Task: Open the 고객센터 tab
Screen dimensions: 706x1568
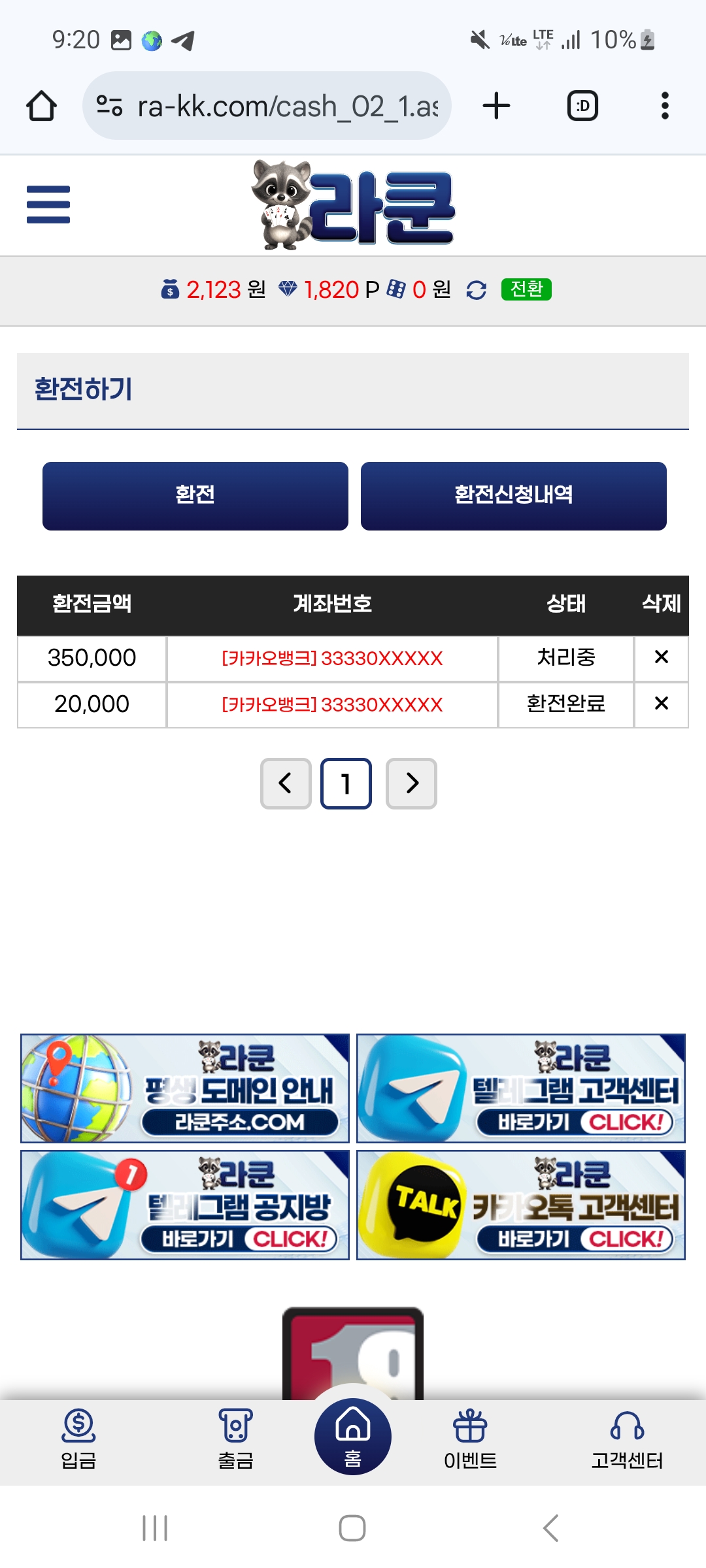Action: (627, 1440)
